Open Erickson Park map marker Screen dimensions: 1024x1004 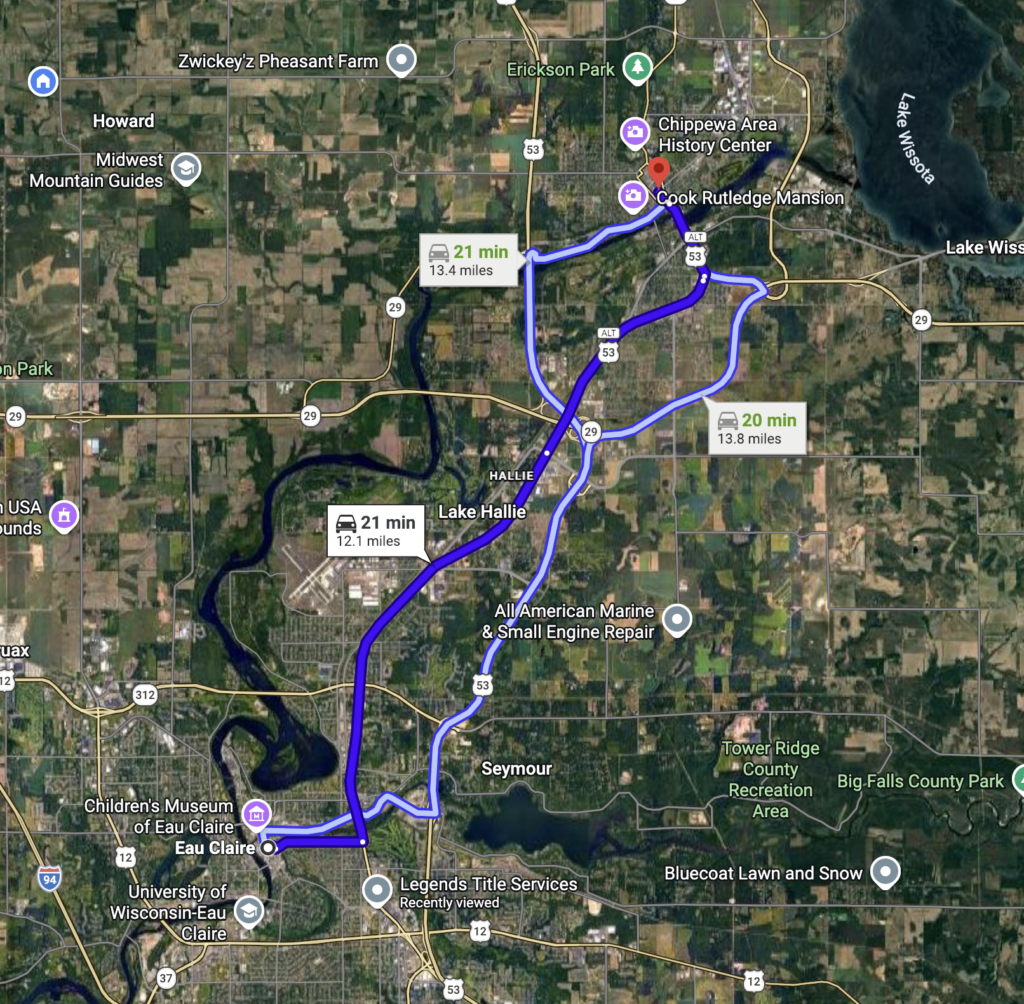(x=636, y=68)
